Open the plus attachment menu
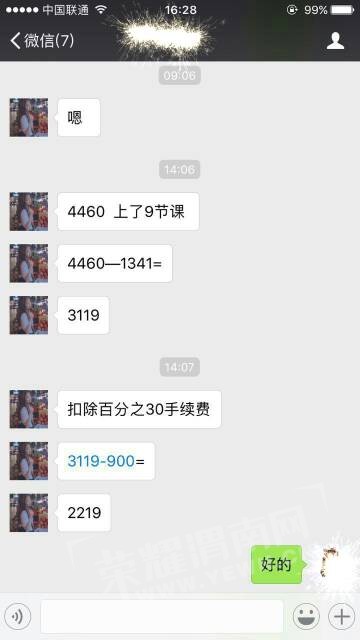The image size is (360, 640). (342, 616)
